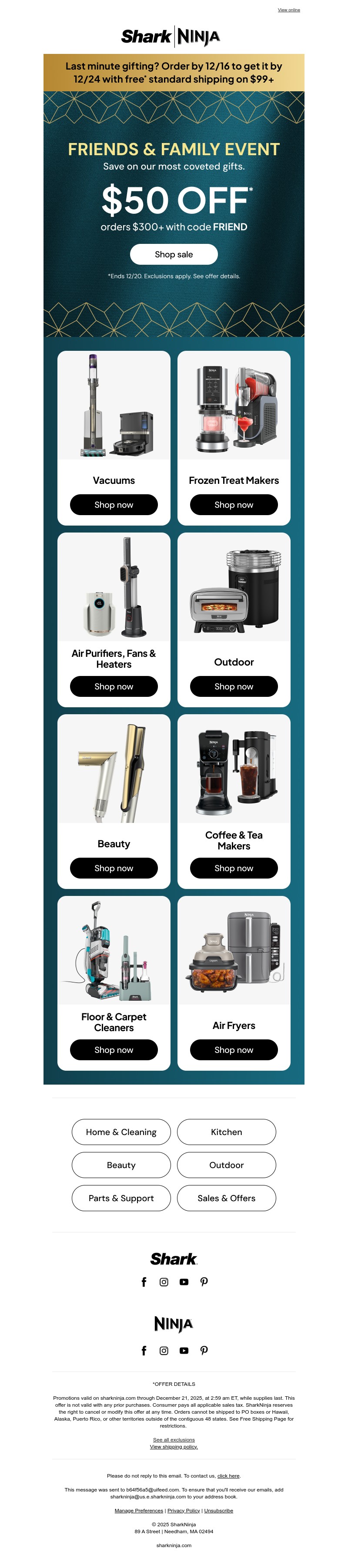
Task: Open Manage Preferences
Action: (138, 1510)
